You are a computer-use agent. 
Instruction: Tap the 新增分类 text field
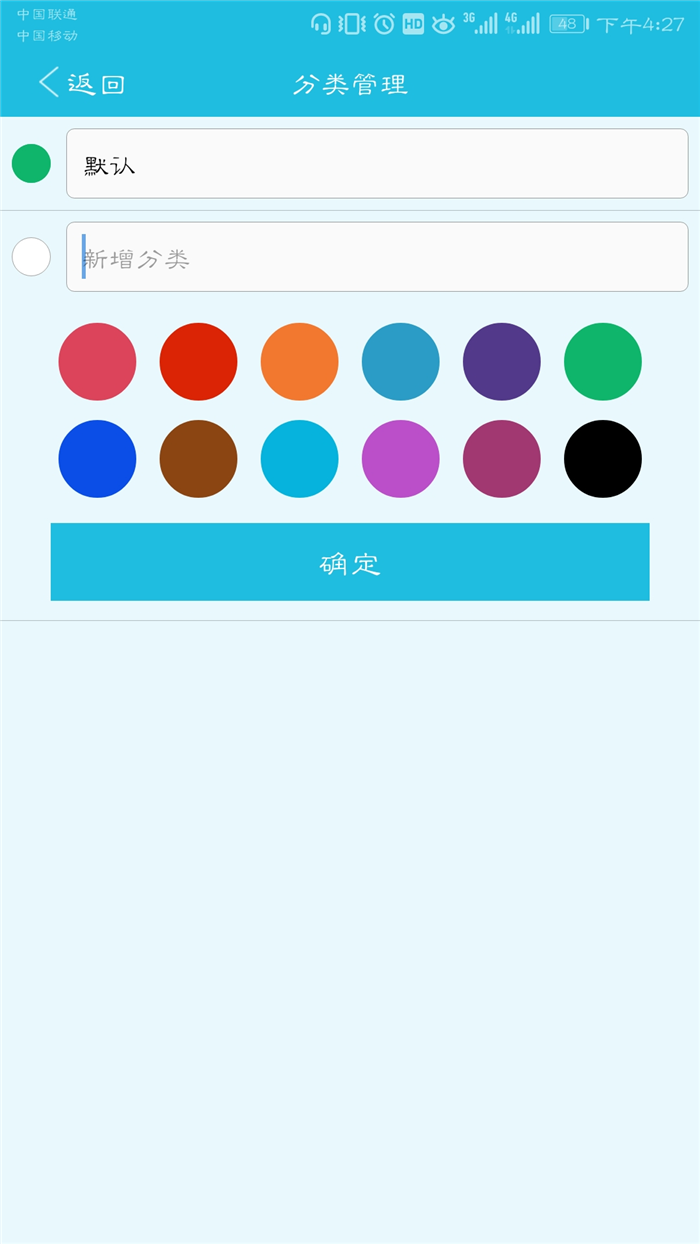coord(377,257)
